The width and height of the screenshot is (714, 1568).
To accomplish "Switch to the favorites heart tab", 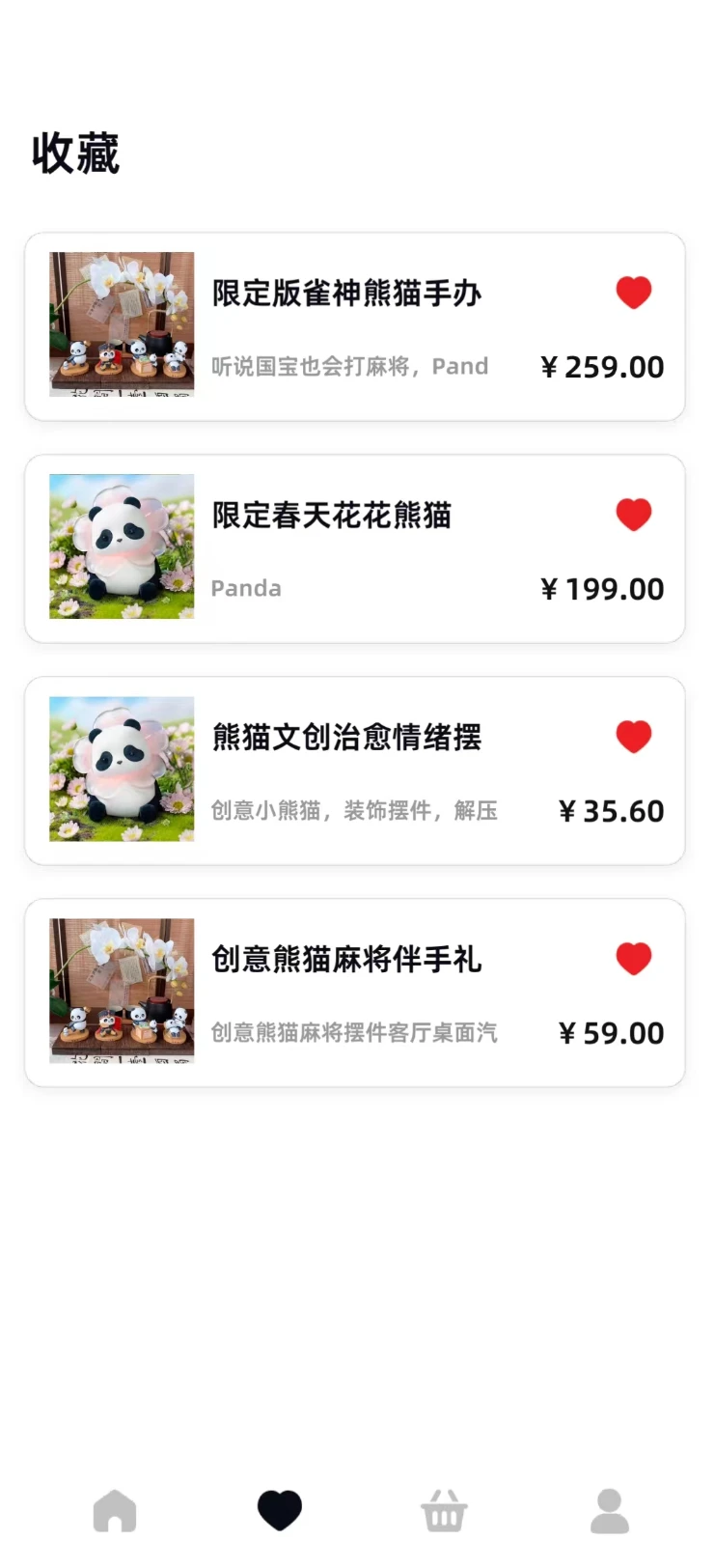I will point(280,1511).
